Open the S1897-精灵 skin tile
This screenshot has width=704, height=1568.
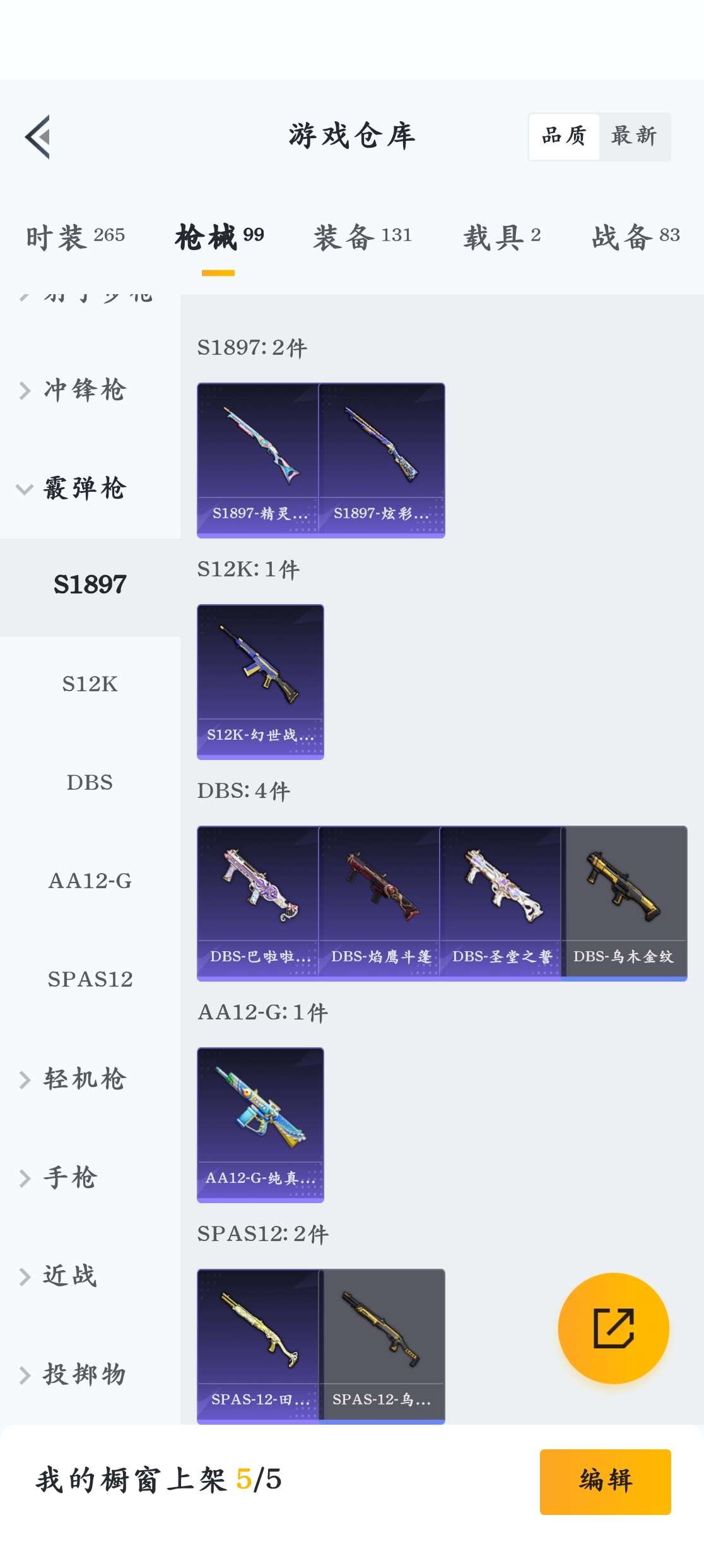coord(258,460)
